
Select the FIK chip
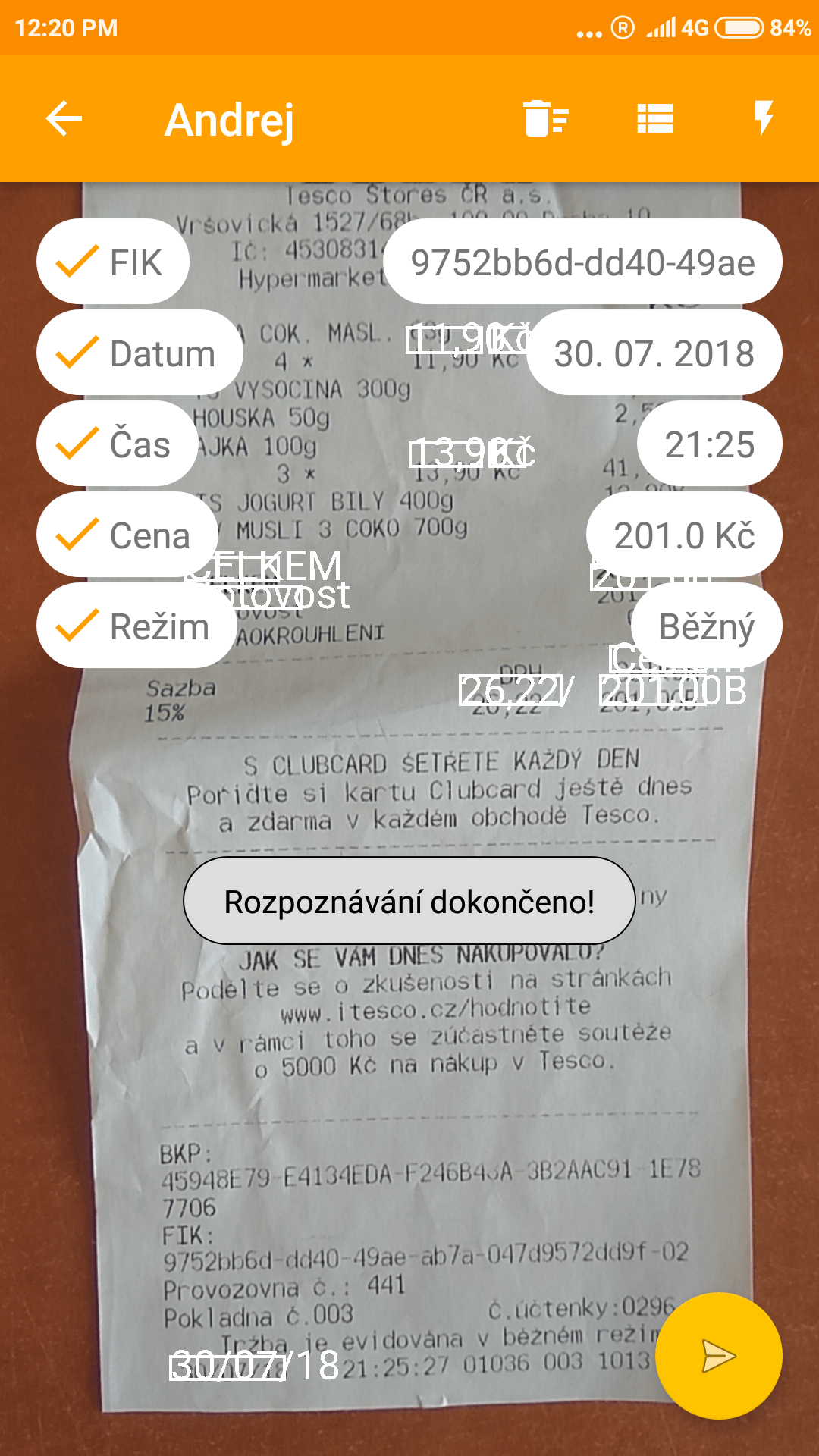click(113, 262)
